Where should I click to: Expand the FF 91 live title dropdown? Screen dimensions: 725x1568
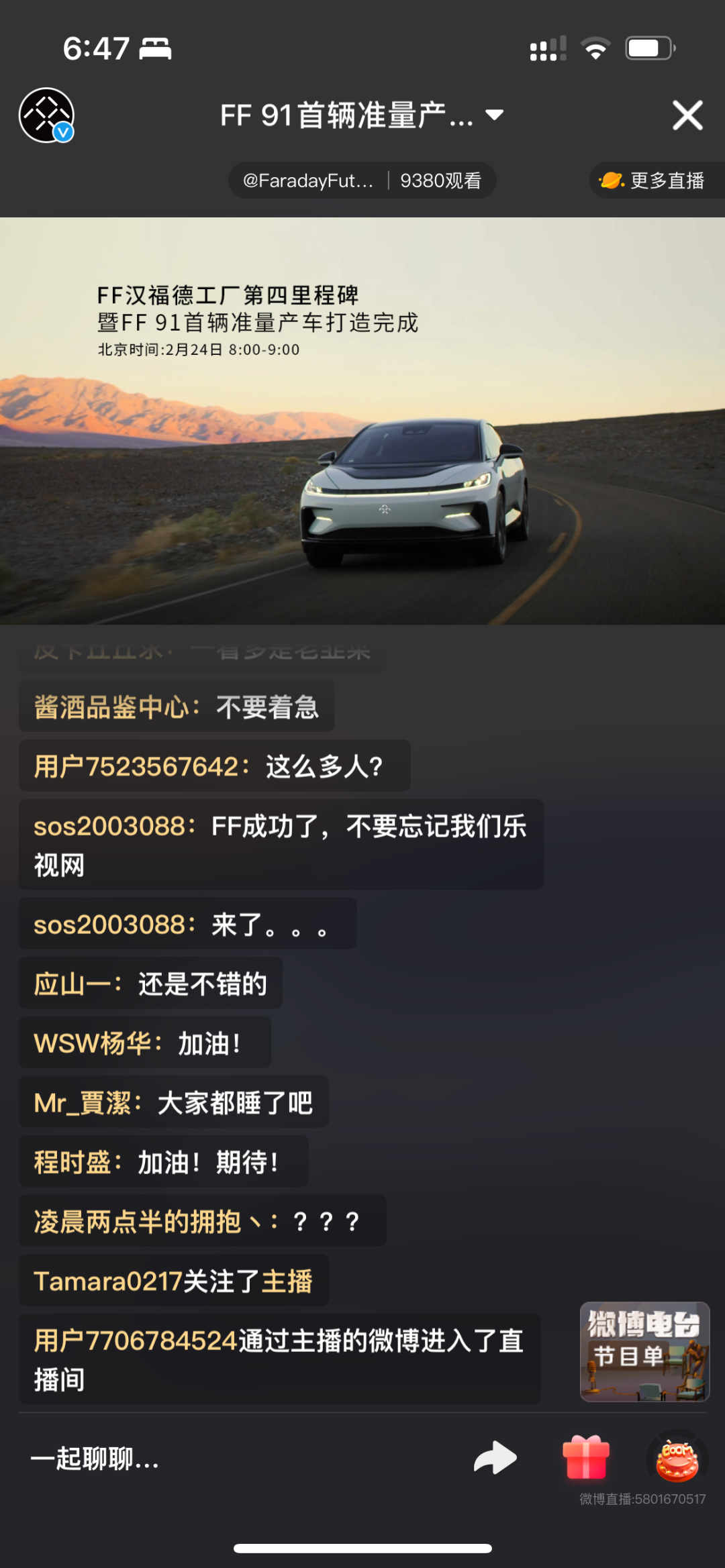[x=495, y=115]
